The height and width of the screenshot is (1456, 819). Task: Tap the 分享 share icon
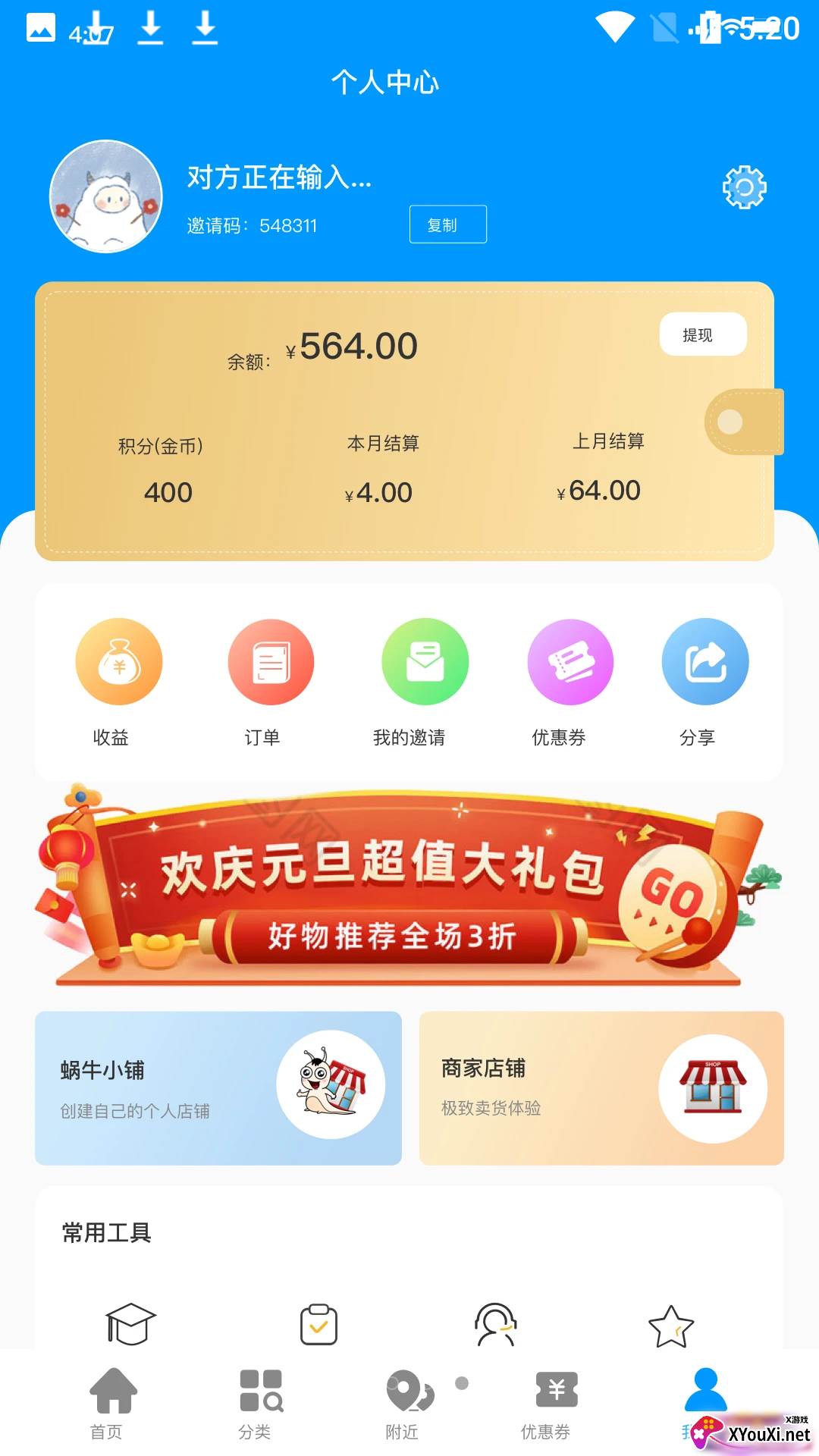(704, 662)
